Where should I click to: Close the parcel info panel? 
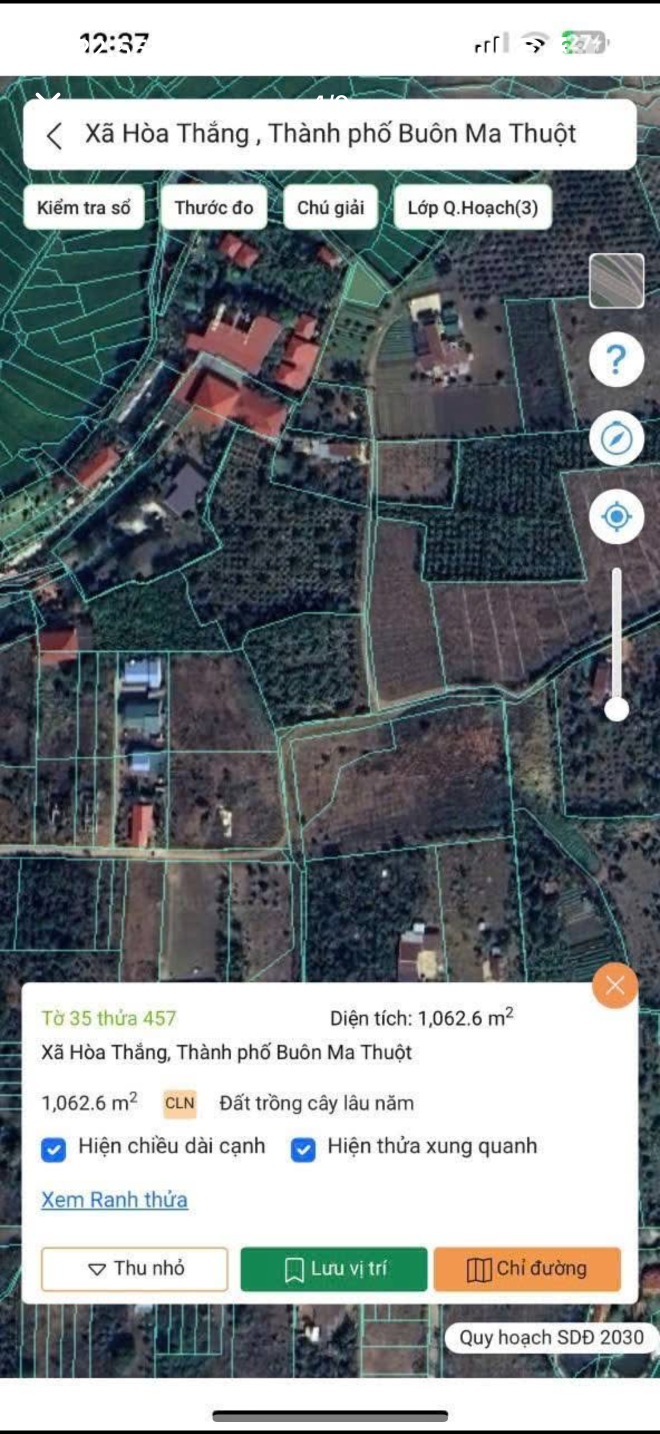(x=615, y=986)
